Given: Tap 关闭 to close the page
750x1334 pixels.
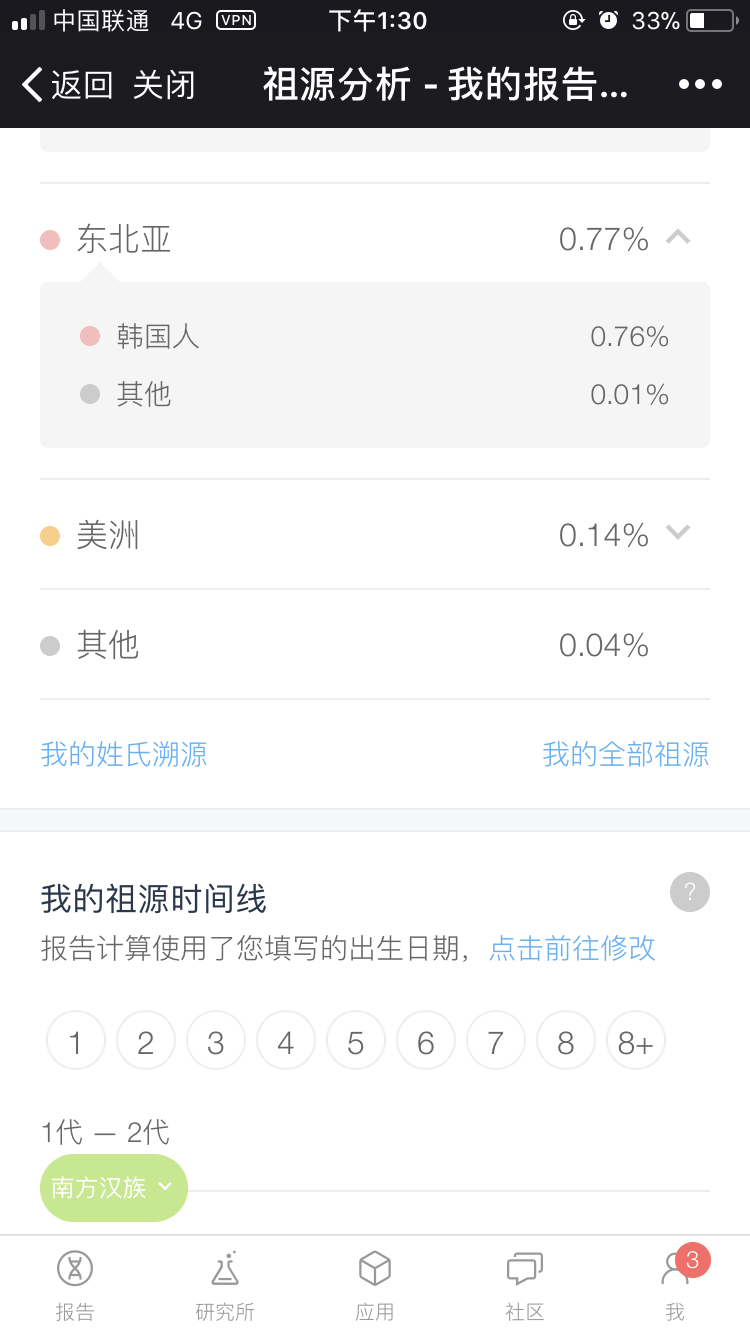Looking at the screenshot, I should 164,85.
